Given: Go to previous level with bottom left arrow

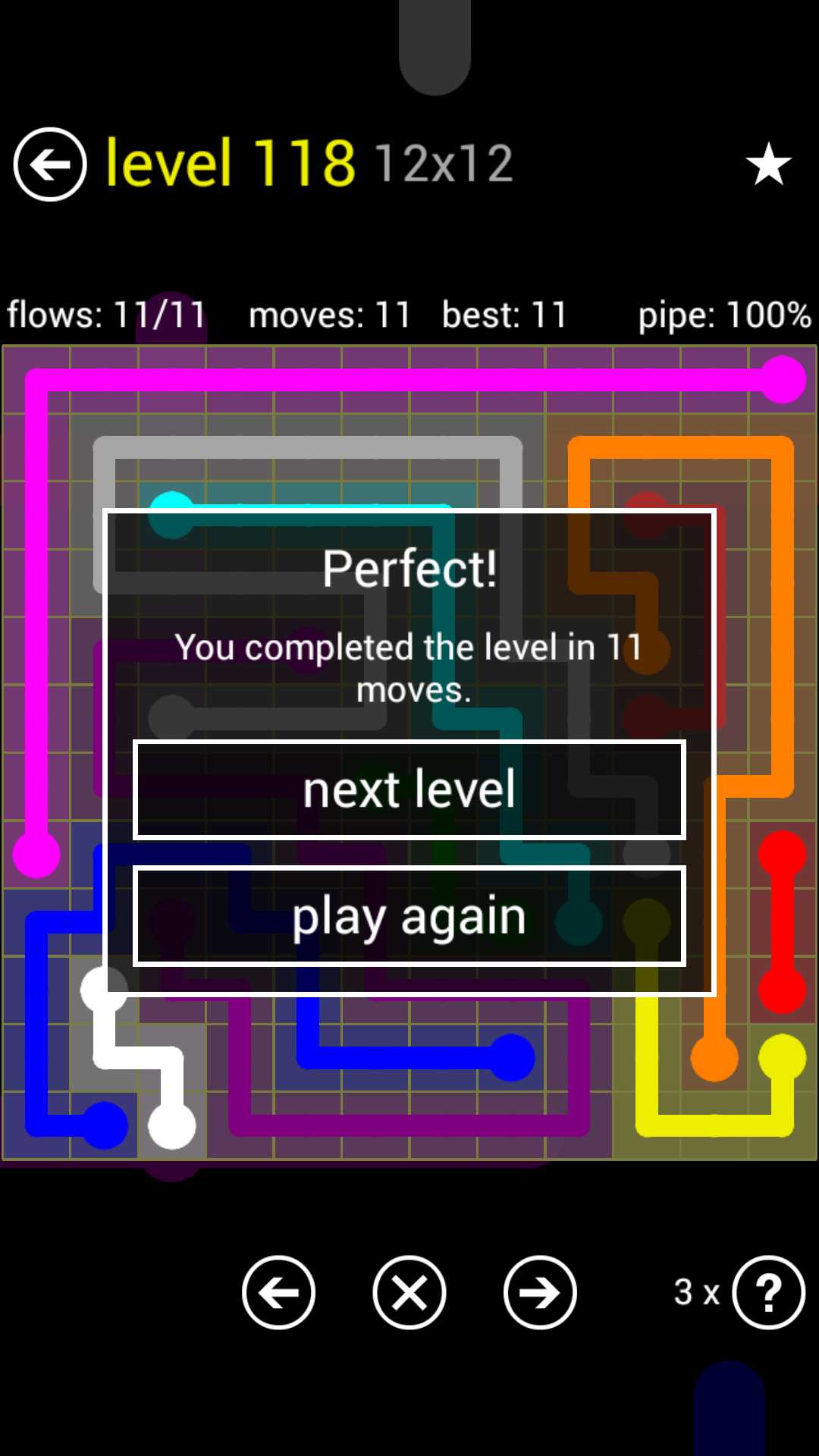Looking at the screenshot, I should 278,1292.
